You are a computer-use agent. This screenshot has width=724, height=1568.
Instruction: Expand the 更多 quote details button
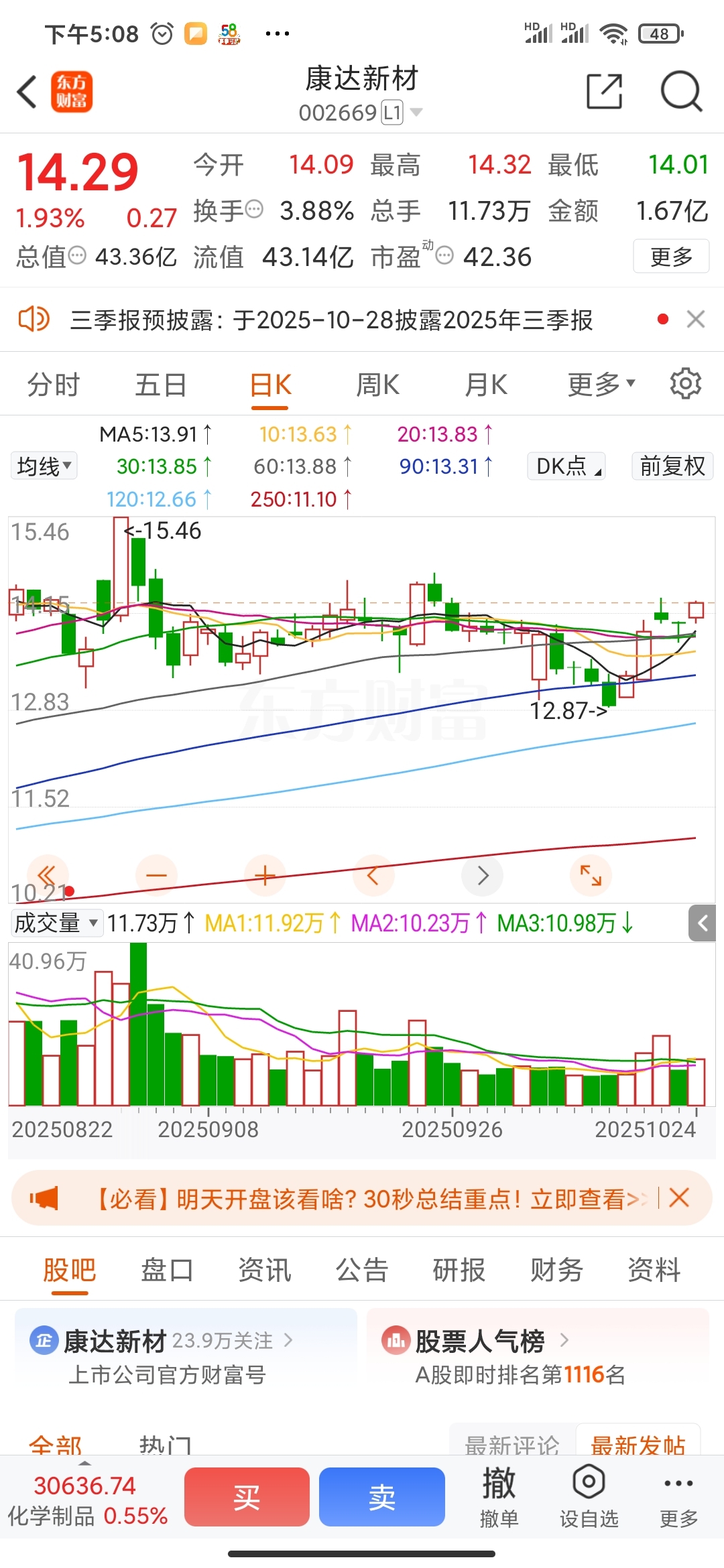671,256
